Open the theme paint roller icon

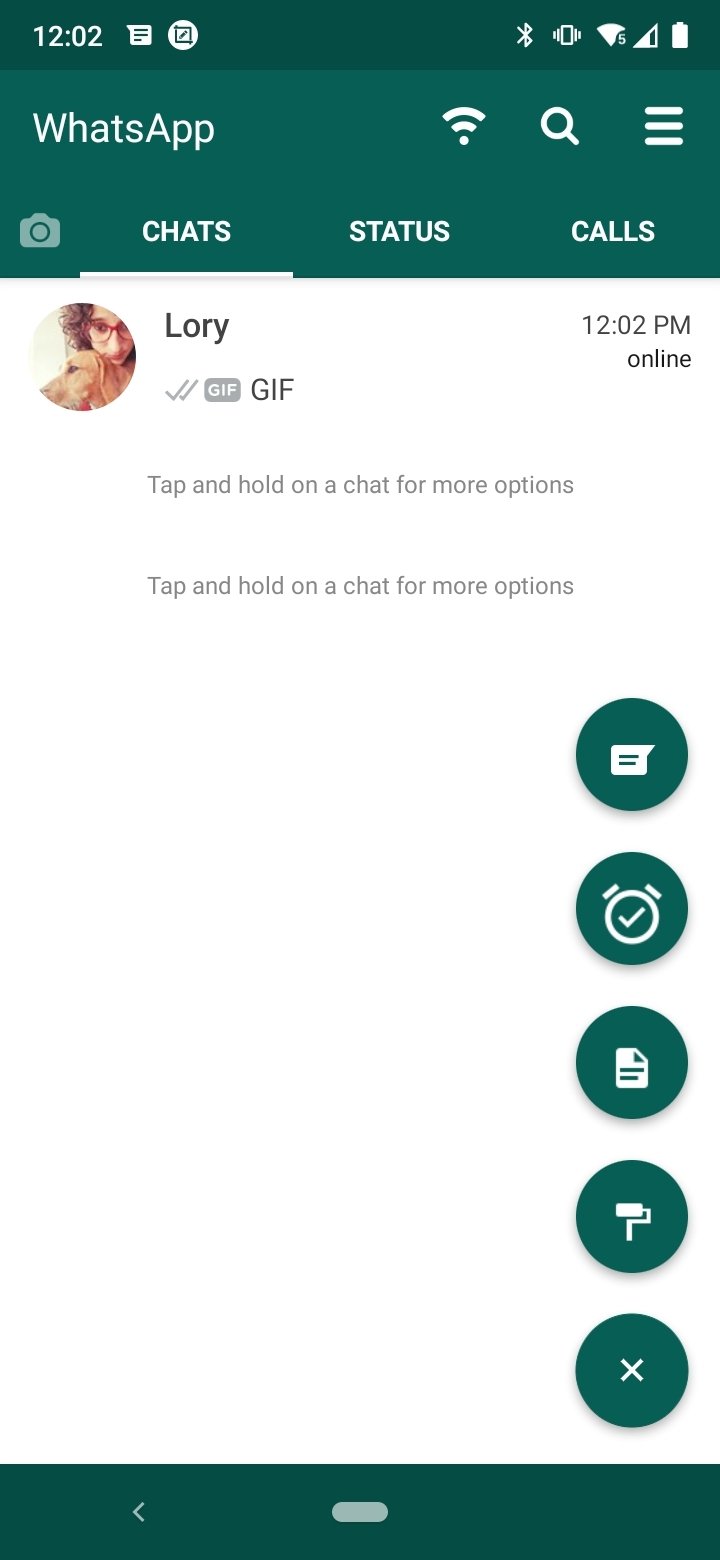[631, 1216]
